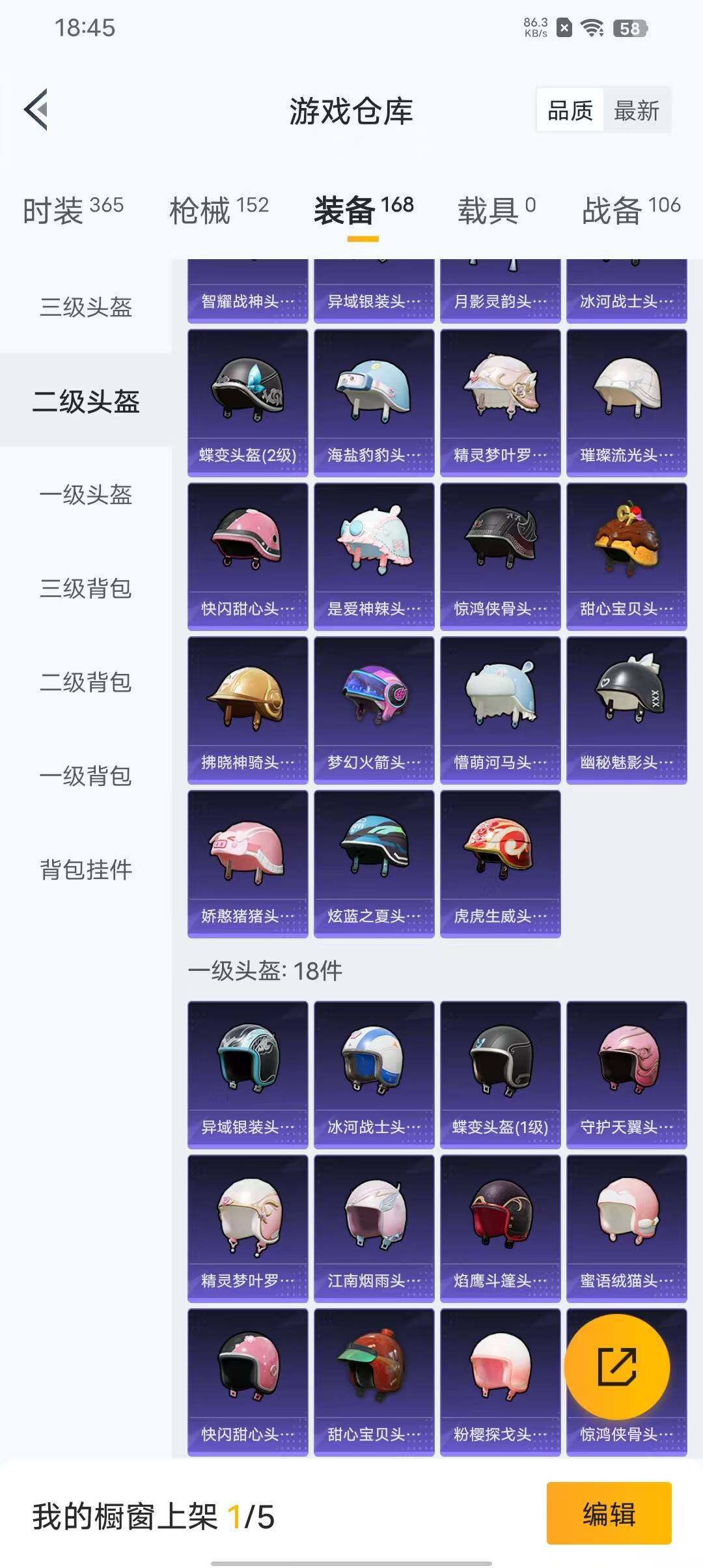
Task: Tap the 编辑 button
Action: [609, 1513]
